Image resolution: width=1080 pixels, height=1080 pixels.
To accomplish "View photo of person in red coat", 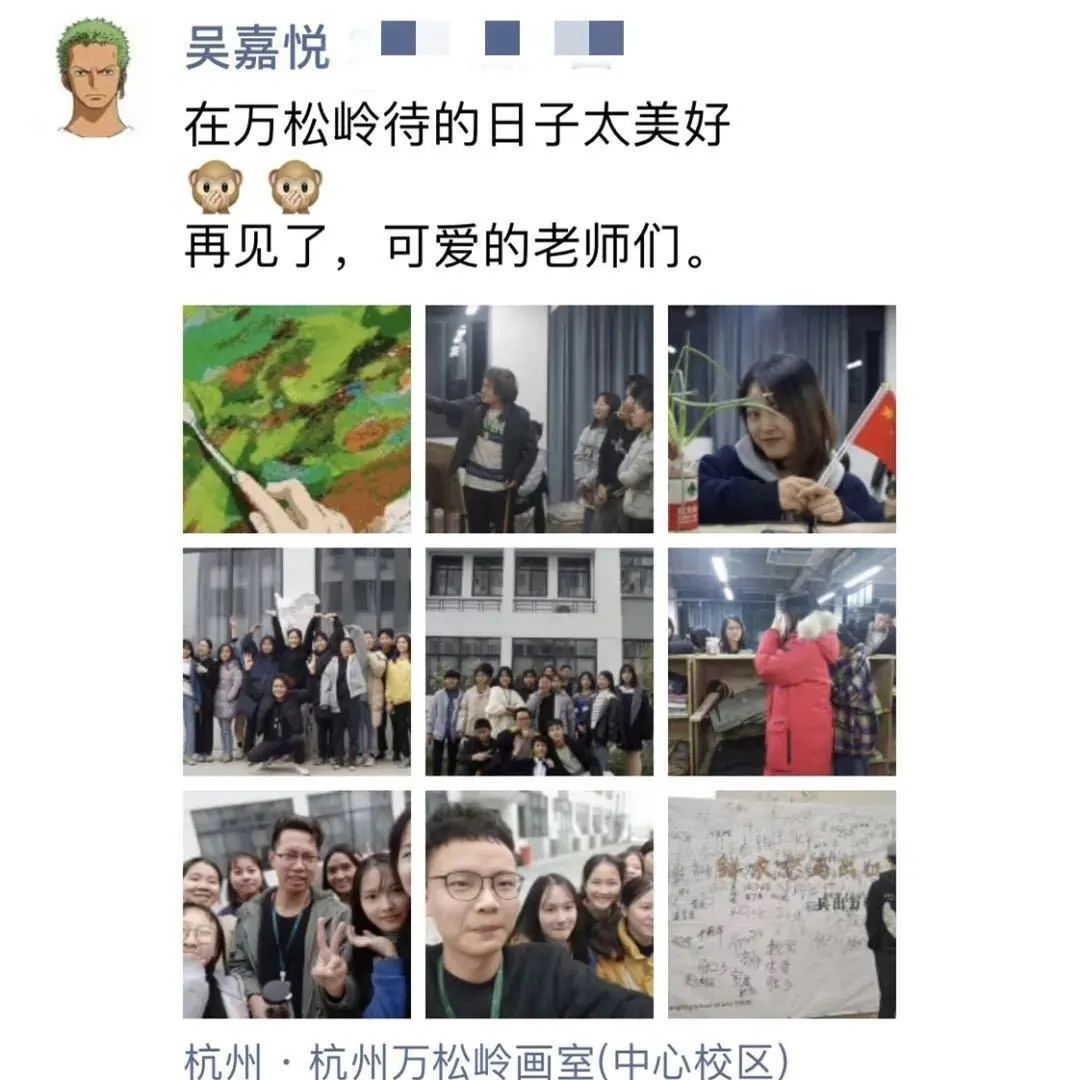I will click(x=782, y=661).
